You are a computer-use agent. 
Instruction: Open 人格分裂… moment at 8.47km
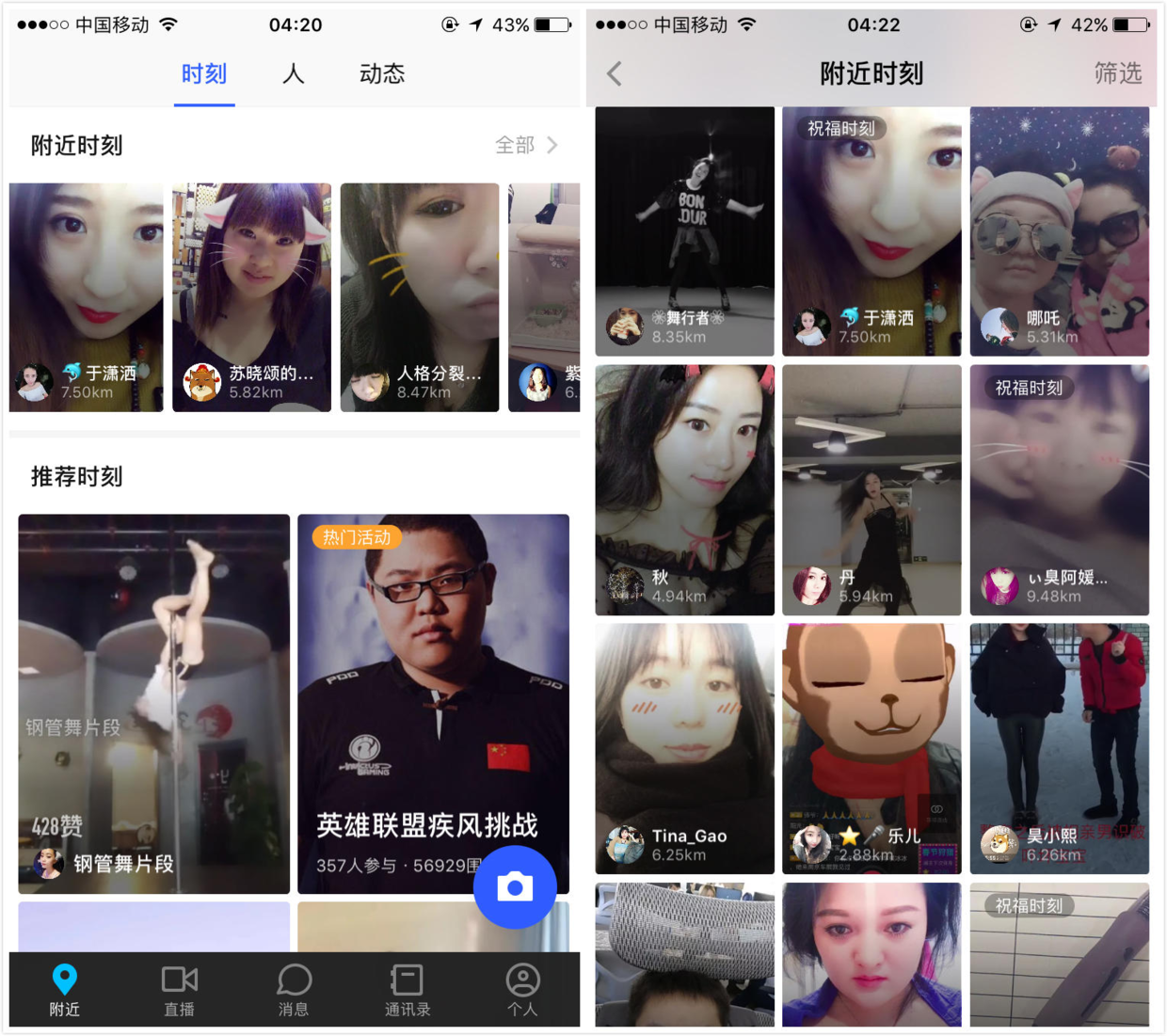tap(419, 296)
